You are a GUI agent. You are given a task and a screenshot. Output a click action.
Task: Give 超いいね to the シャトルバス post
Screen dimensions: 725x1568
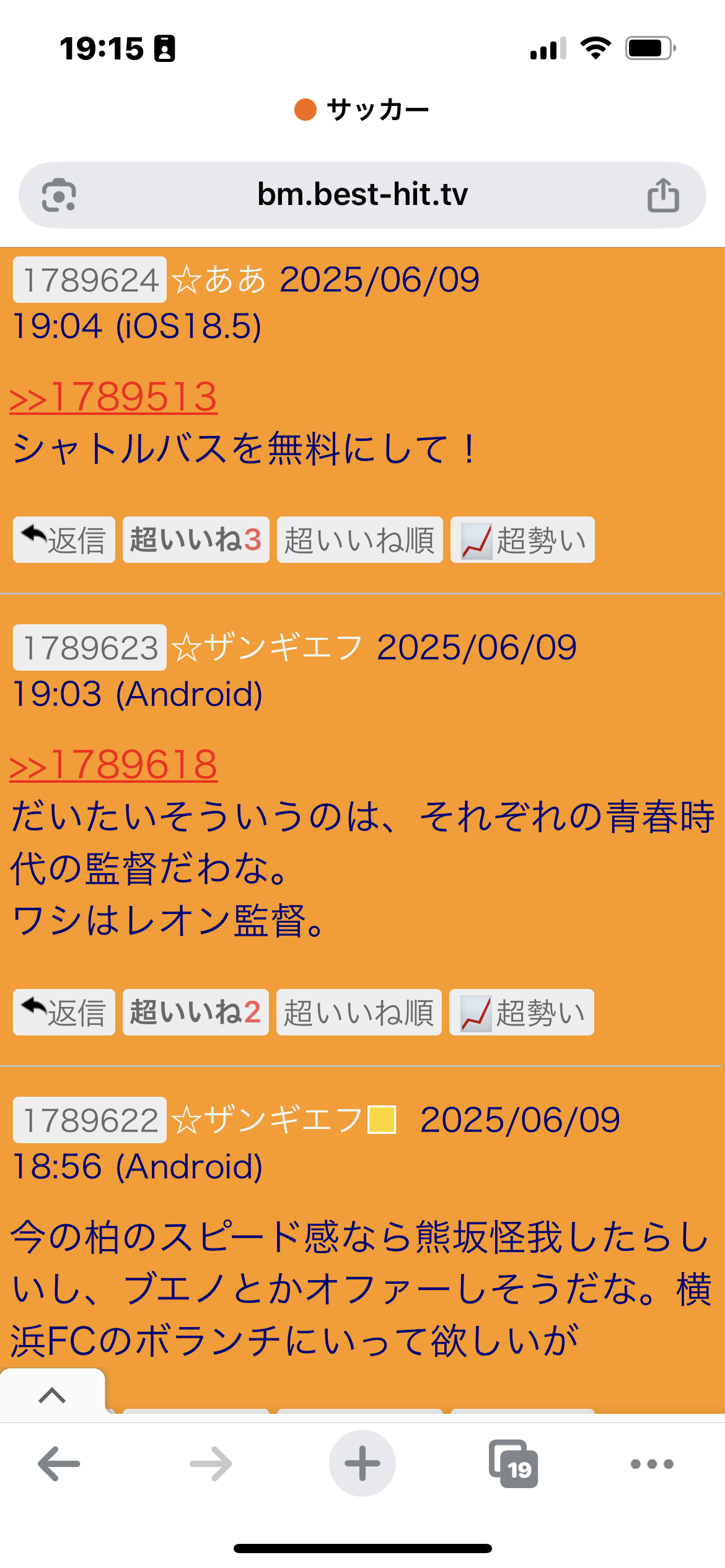[x=196, y=540]
